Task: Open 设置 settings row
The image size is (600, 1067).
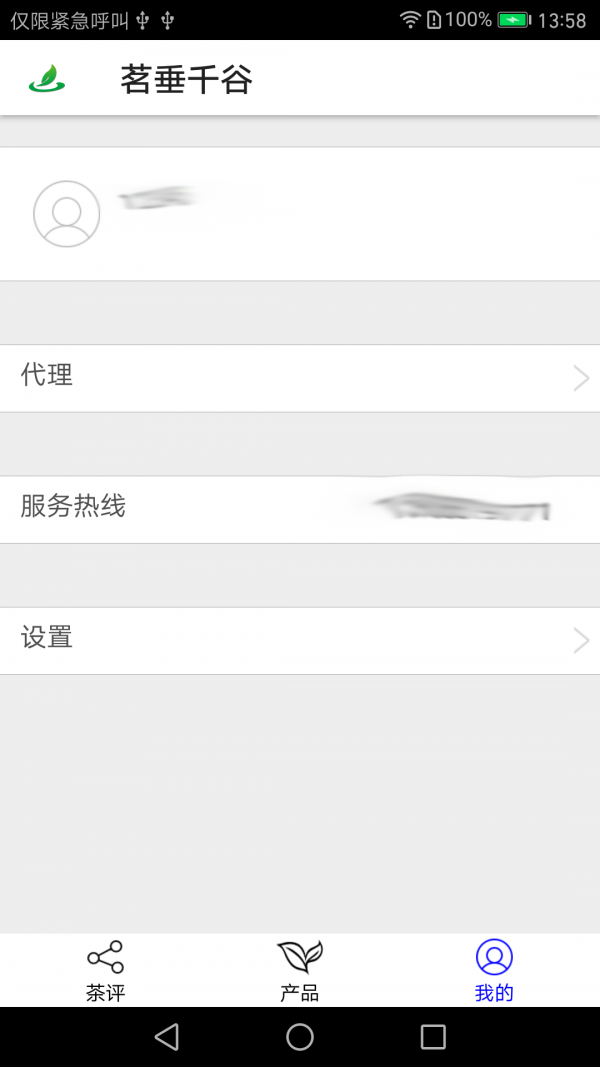Action: pos(300,641)
